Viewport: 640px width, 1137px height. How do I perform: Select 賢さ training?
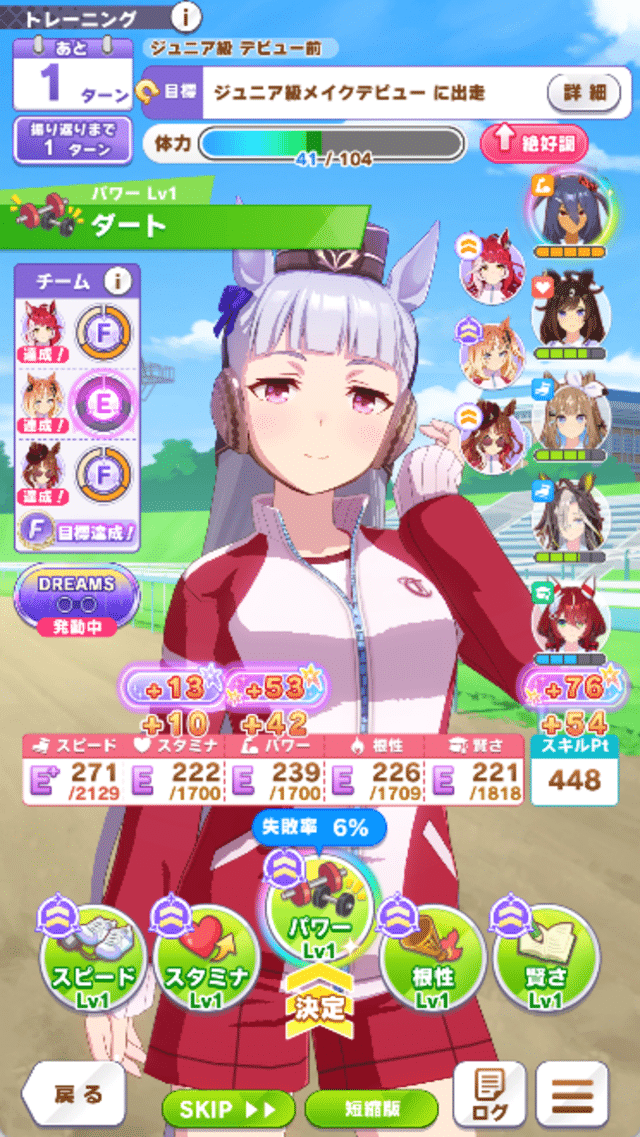[546, 959]
